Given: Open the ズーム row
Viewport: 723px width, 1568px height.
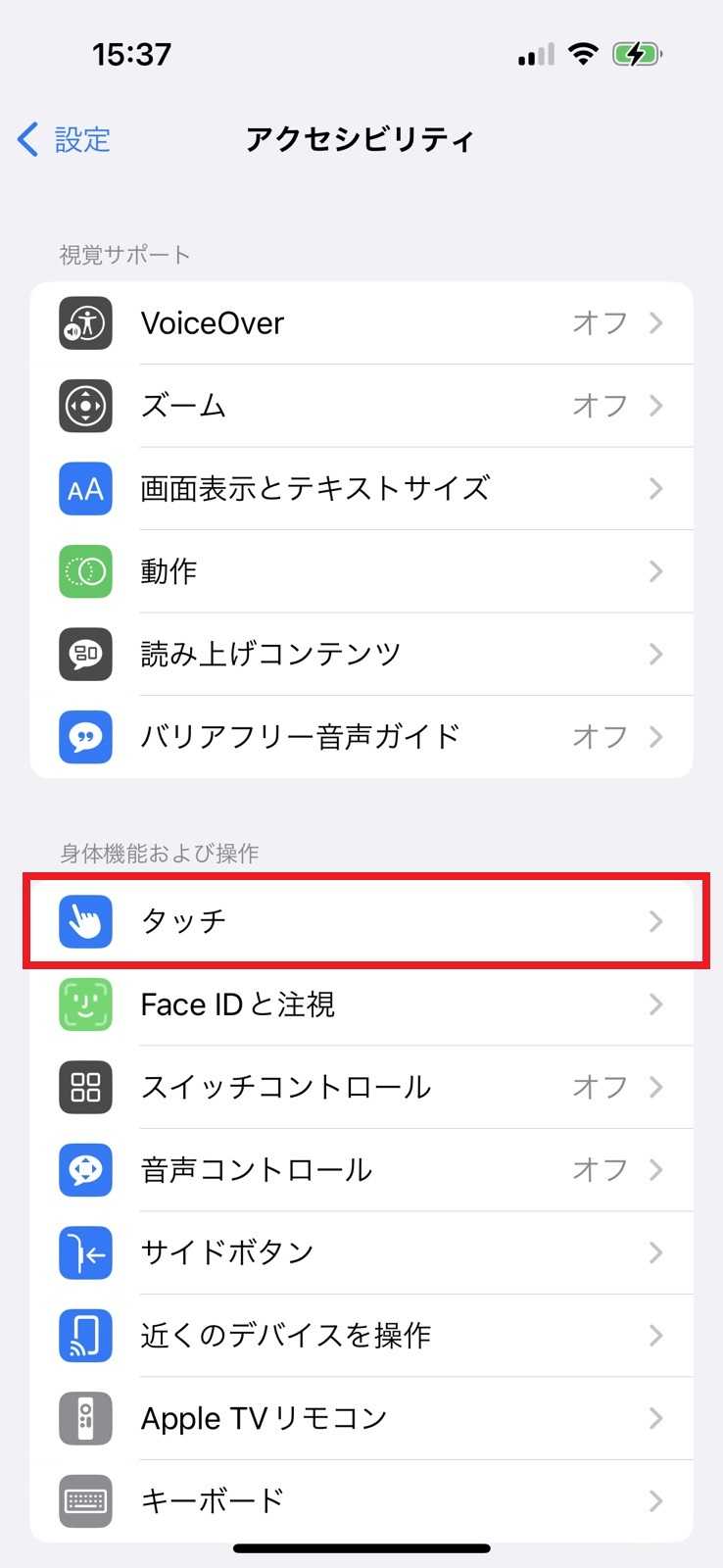Looking at the screenshot, I should (x=361, y=406).
